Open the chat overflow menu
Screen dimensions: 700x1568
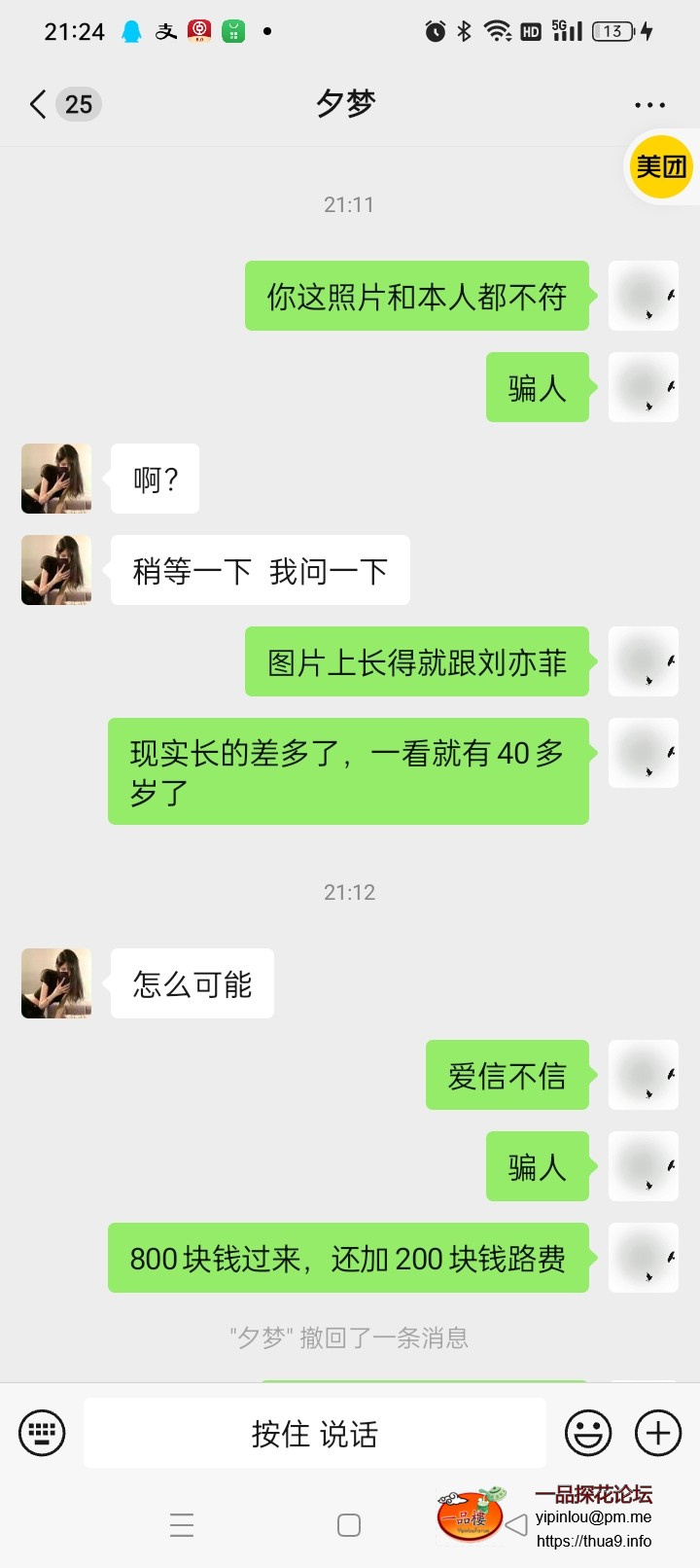click(x=648, y=105)
